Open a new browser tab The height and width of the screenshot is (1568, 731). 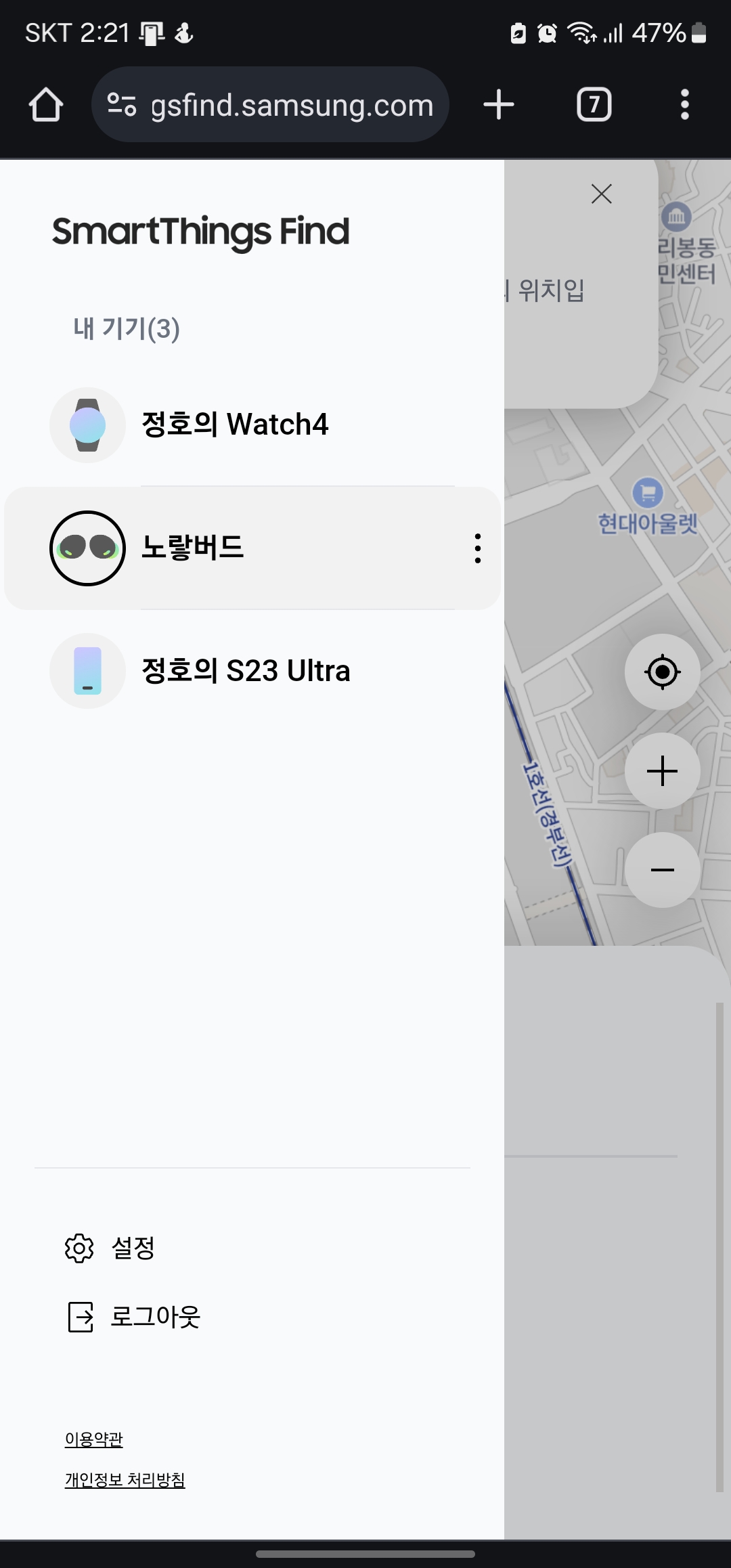point(499,105)
